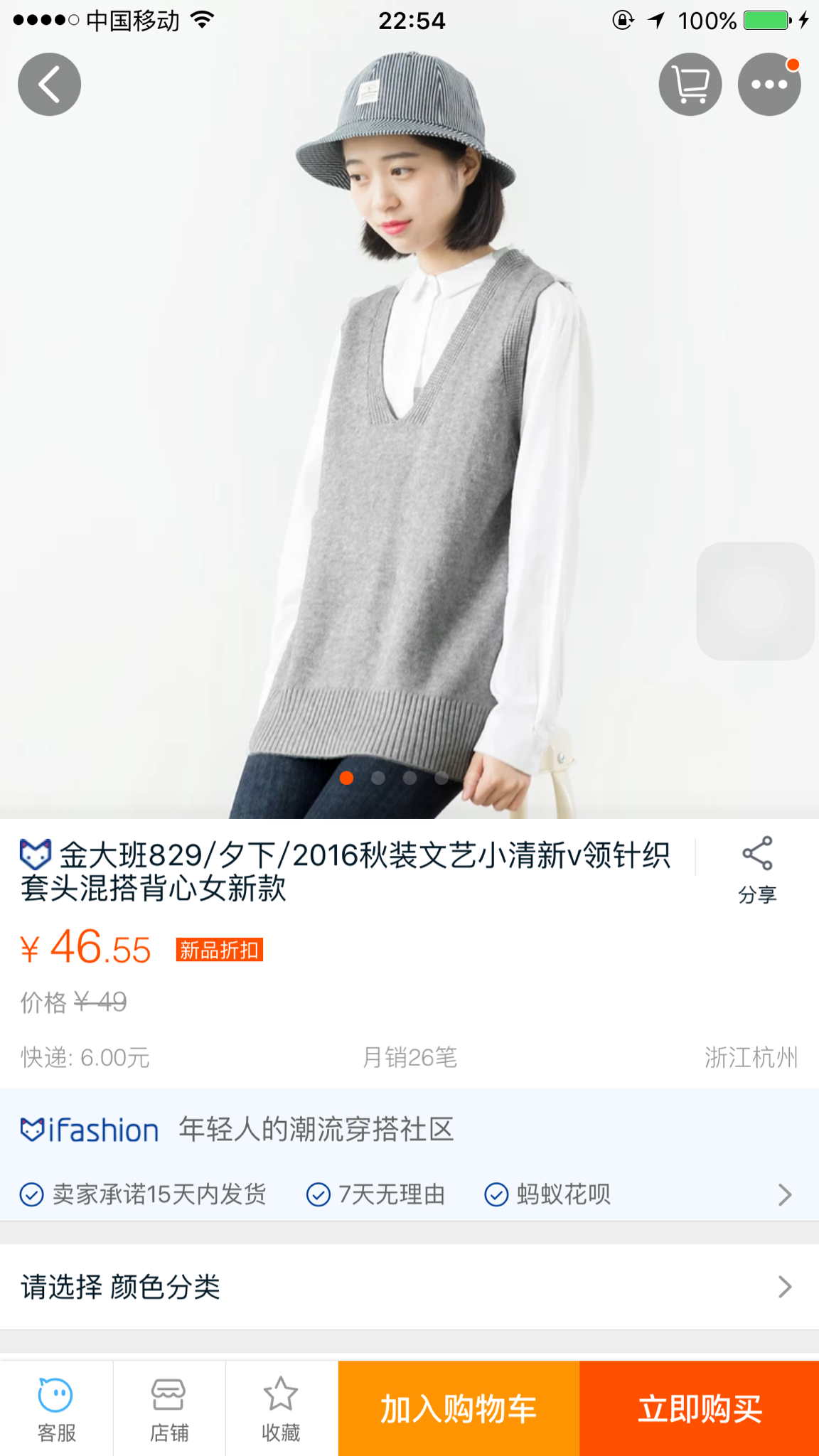Image resolution: width=819 pixels, height=1456 pixels.
Task: Tap the AssistiveTouch floating button
Action: tap(755, 601)
